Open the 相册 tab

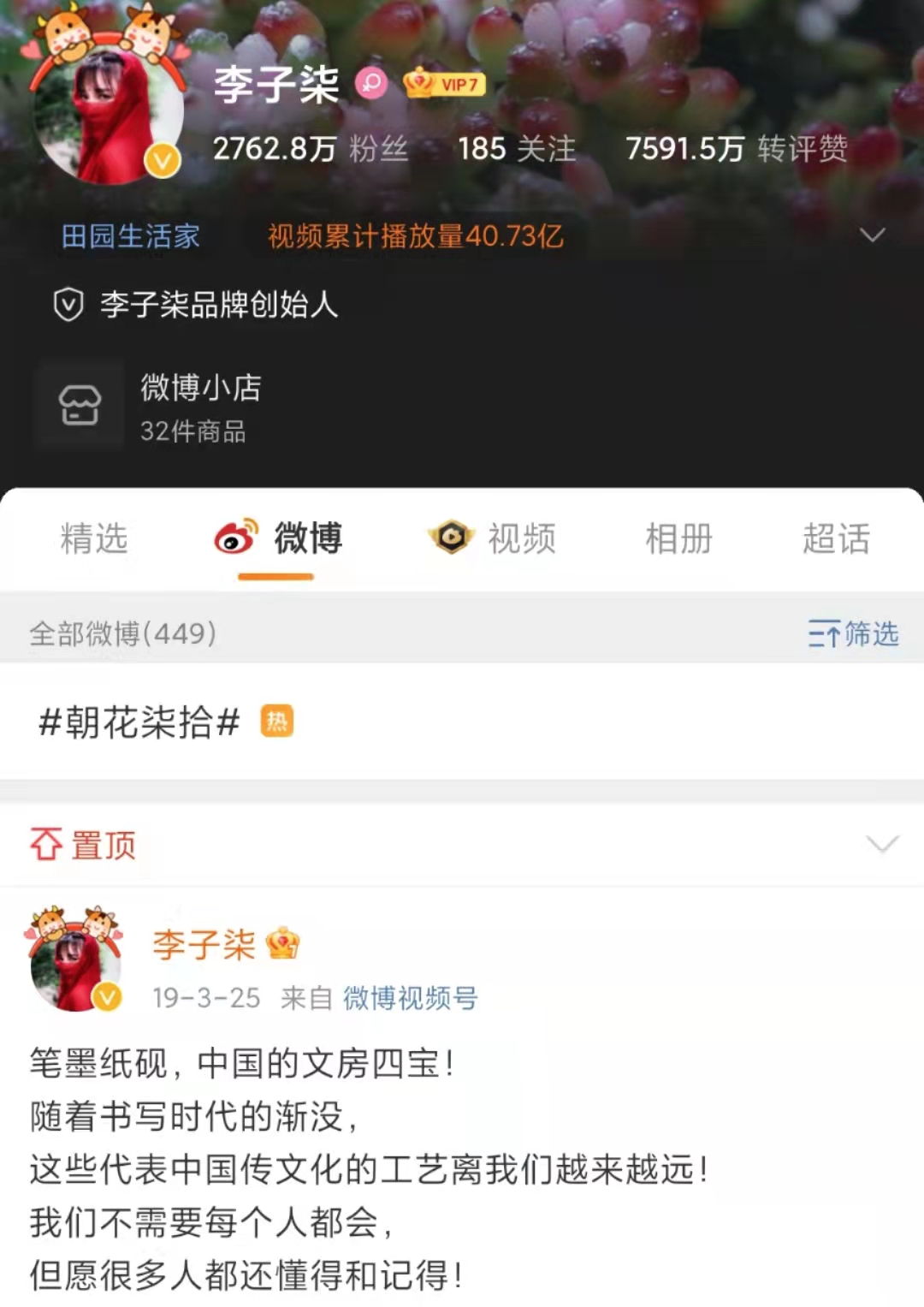tap(678, 538)
